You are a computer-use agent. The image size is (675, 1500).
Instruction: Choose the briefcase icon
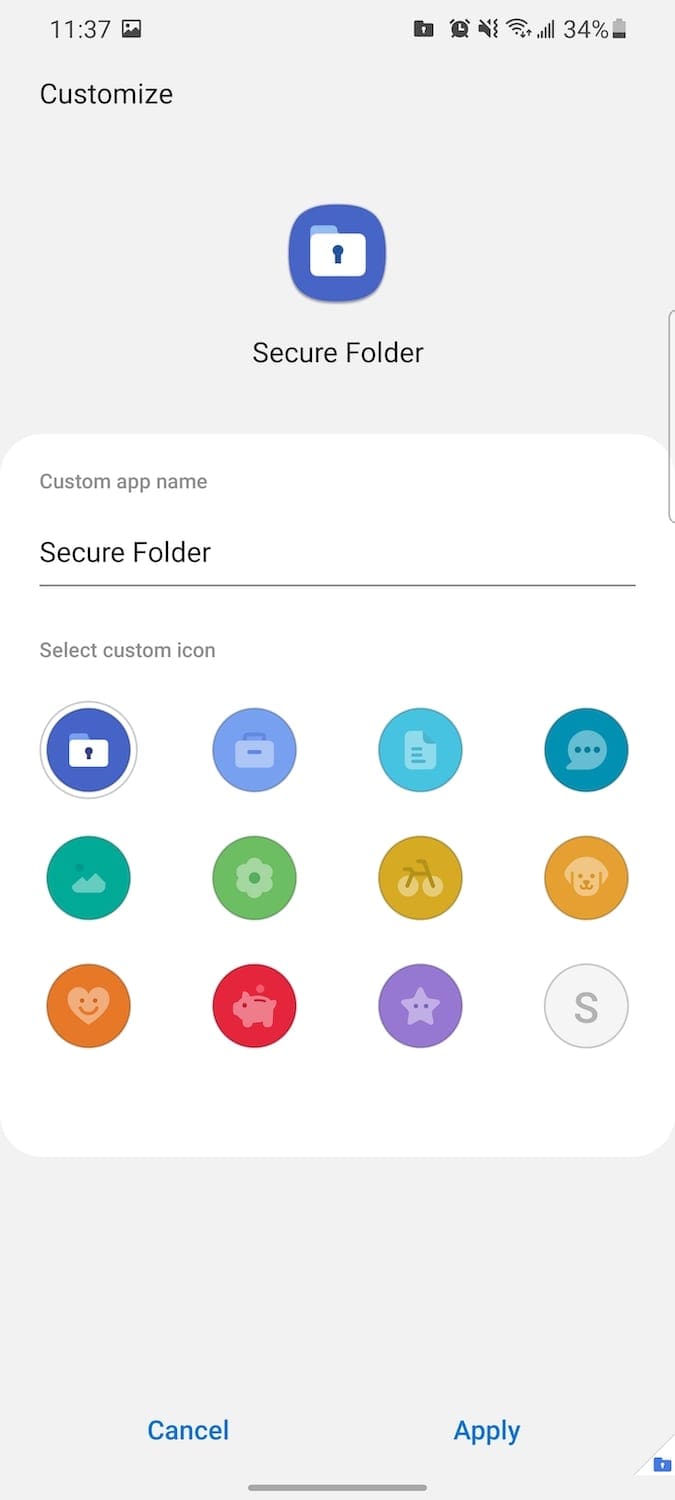(254, 750)
